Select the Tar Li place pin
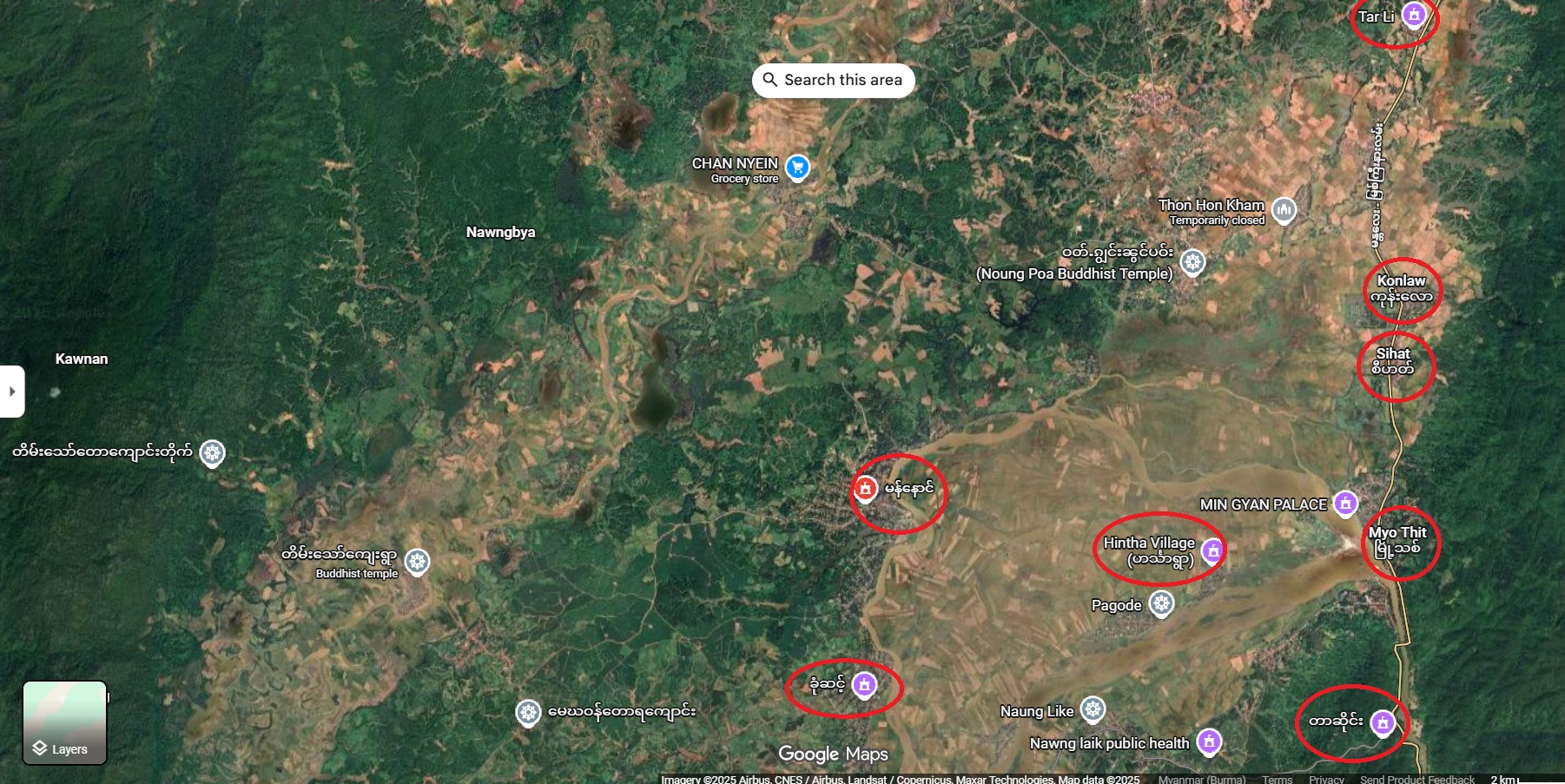Viewport: 1565px width, 784px height. click(x=1414, y=15)
